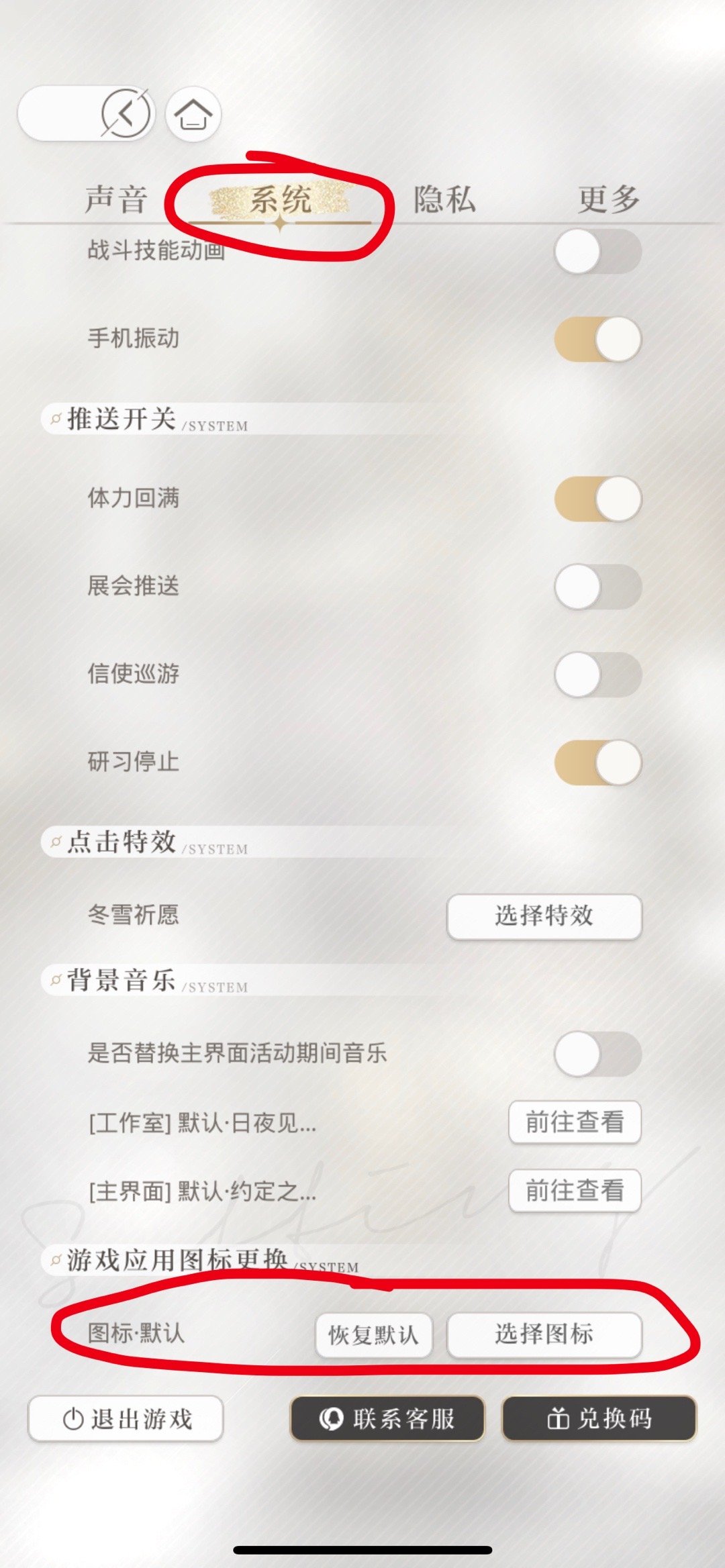Tap 恢复默认 to reset the icon
The width and height of the screenshot is (725, 1568).
[373, 1334]
